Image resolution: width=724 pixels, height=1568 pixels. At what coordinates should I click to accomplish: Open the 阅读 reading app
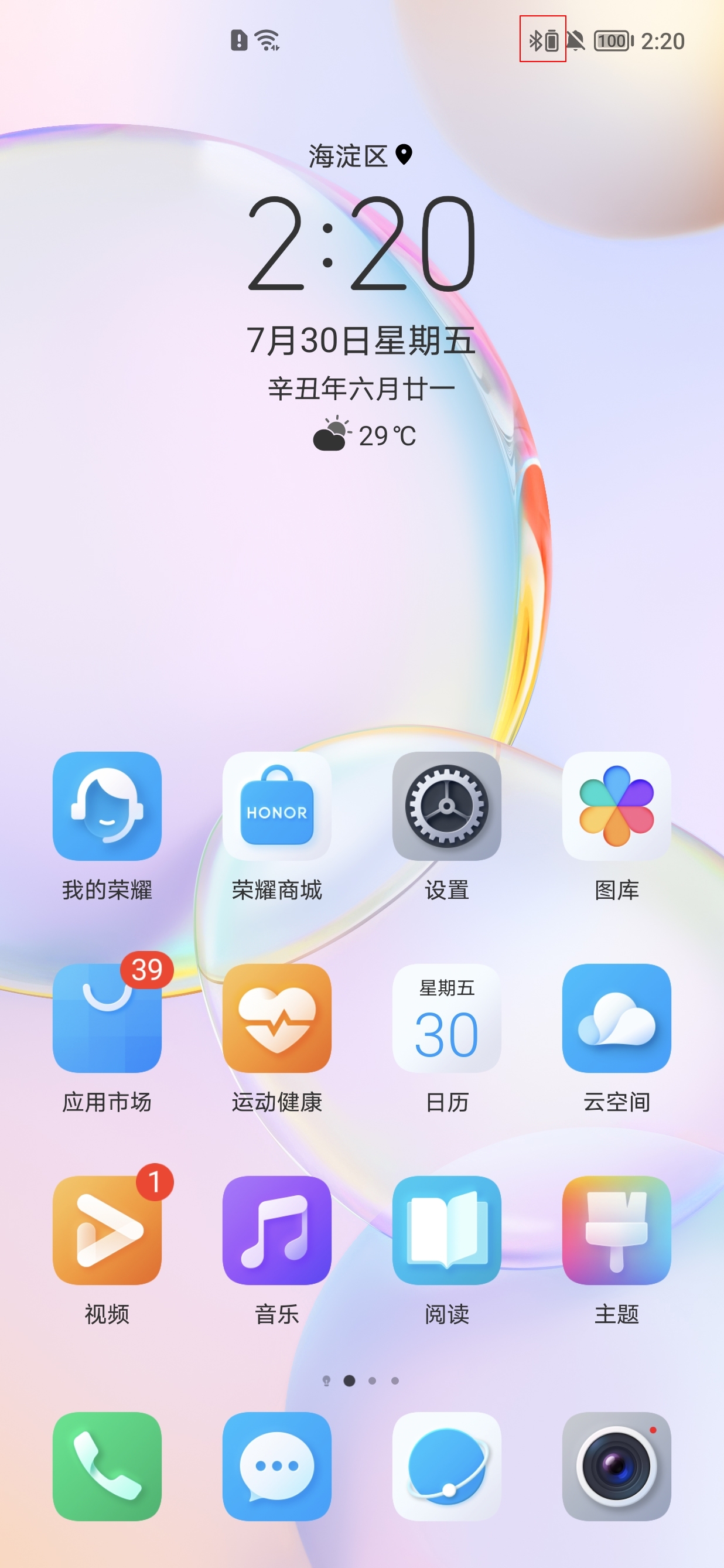point(446,1229)
